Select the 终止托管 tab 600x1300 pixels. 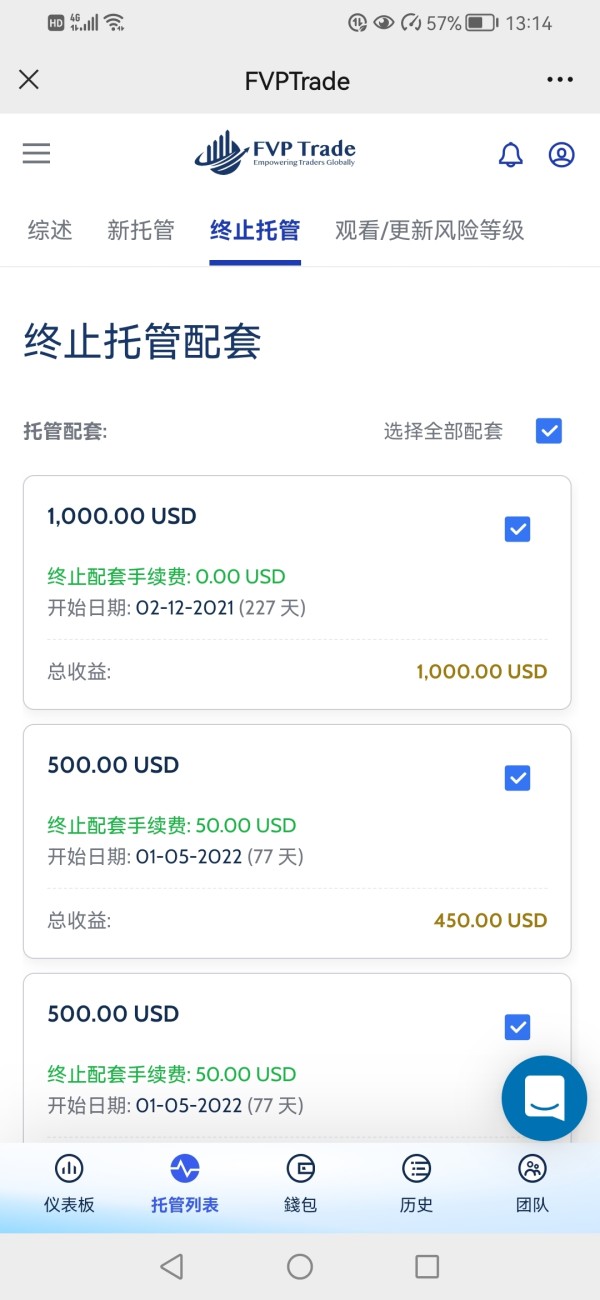pos(255,231)
